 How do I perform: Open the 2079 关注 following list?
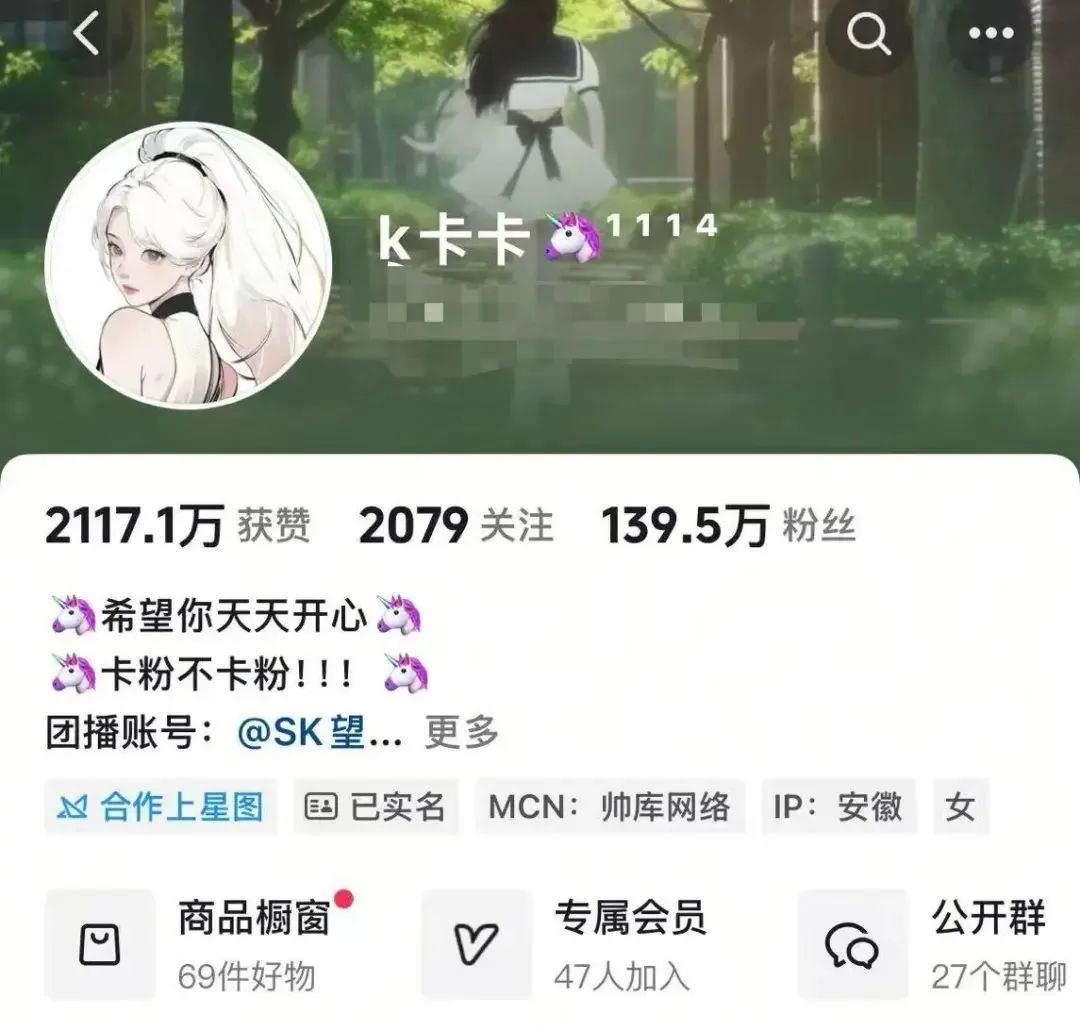pos(455,527)
